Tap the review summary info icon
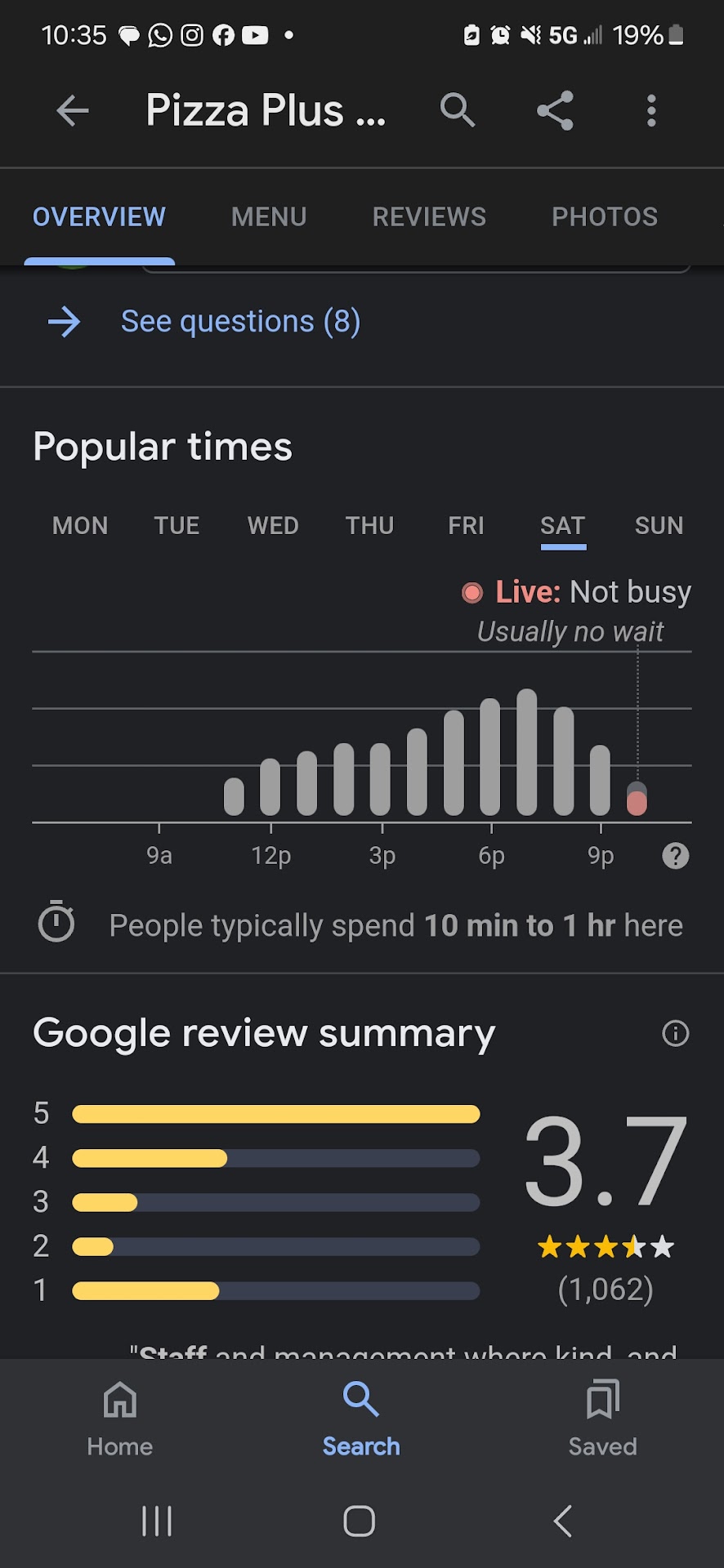The height and width of the screenshot is (1568, 724). [x=676, y=1033]
